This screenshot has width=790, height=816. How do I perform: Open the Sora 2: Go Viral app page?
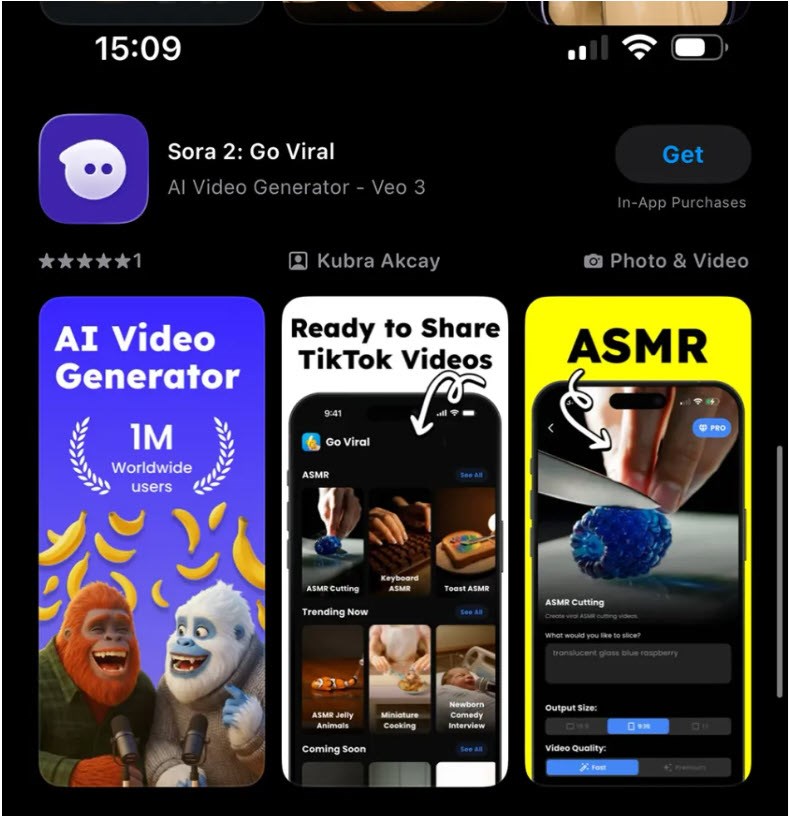[x=251, y=153]
